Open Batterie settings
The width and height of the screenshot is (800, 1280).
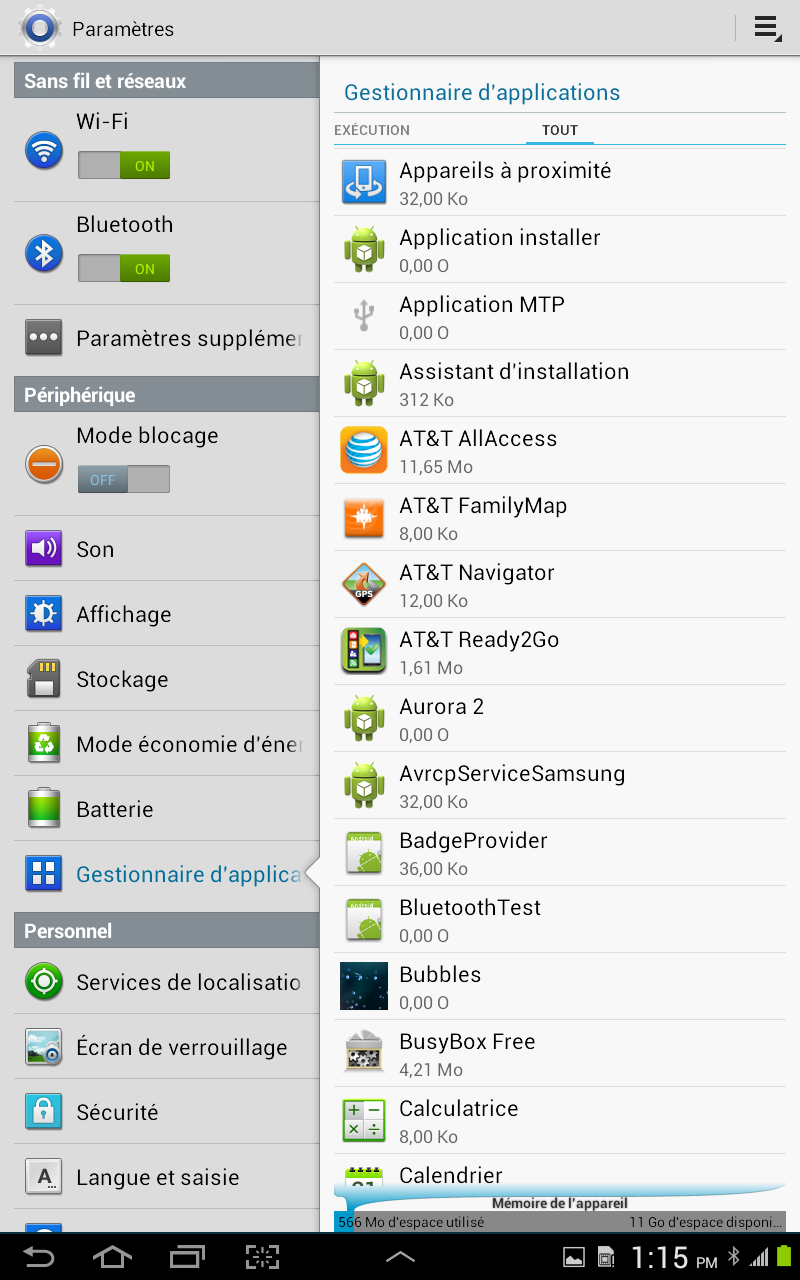(167, 809)
